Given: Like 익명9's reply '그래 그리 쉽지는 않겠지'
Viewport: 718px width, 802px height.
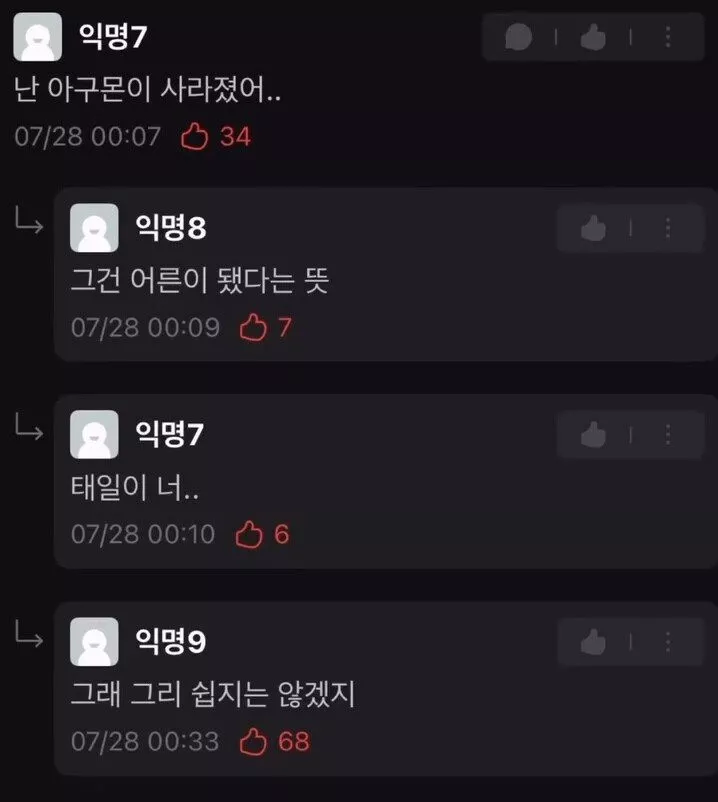Looking at the screenshot, I should [594, 641].
